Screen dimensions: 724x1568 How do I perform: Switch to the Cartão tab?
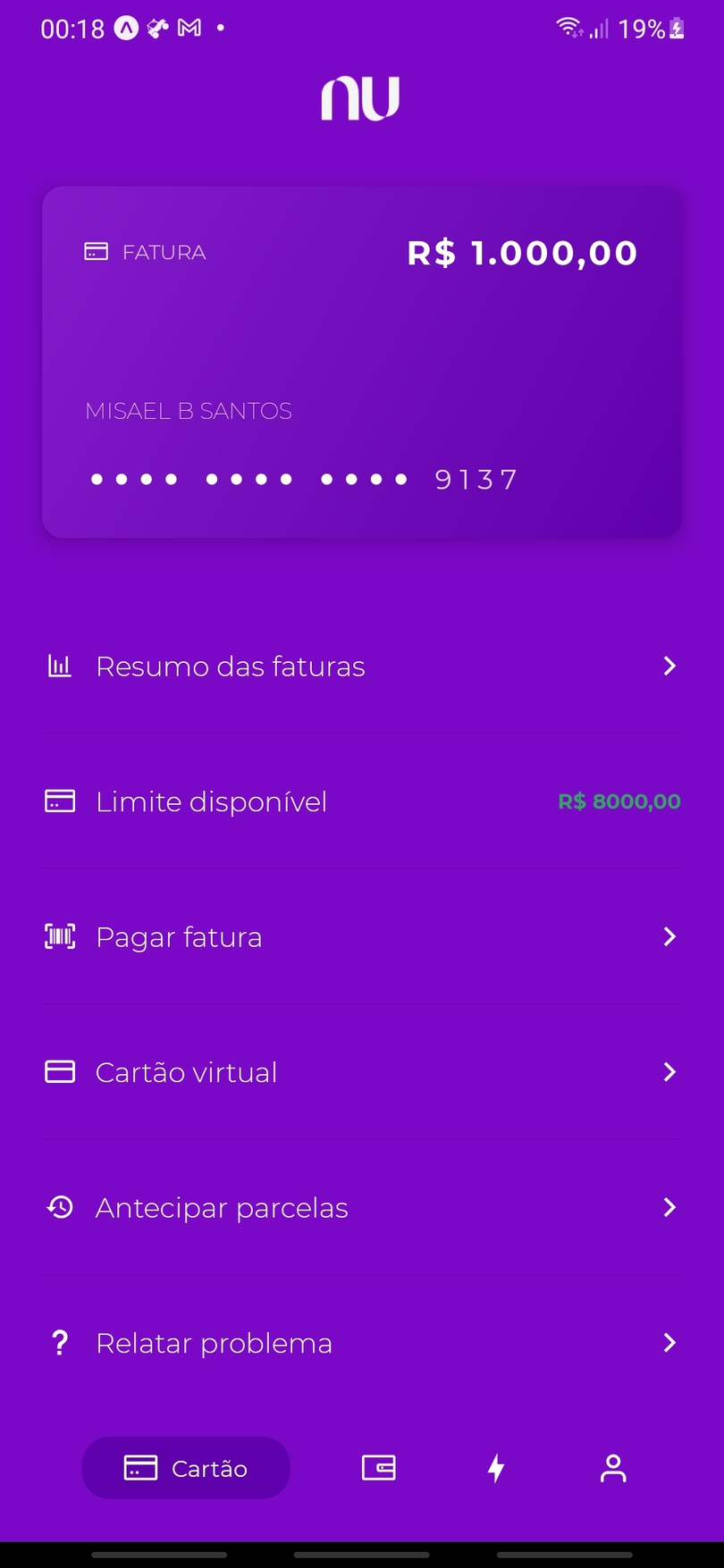click(186, 1468)
